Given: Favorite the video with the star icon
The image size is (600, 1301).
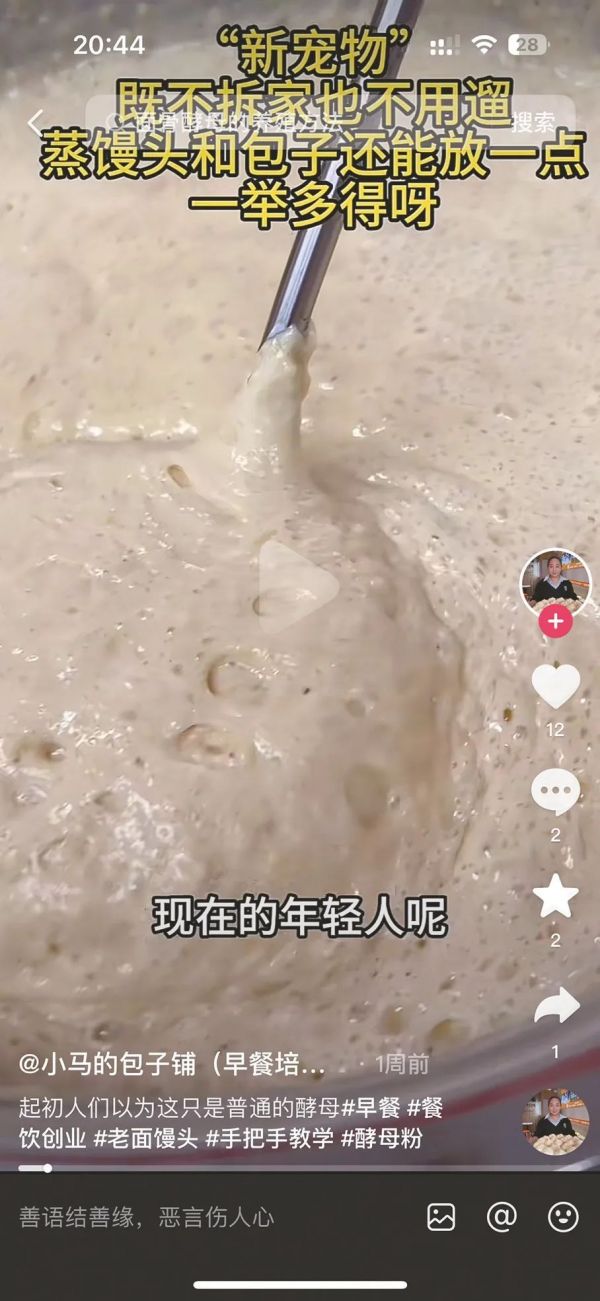Looking at the screenshot, I should [x=555, y=897].
